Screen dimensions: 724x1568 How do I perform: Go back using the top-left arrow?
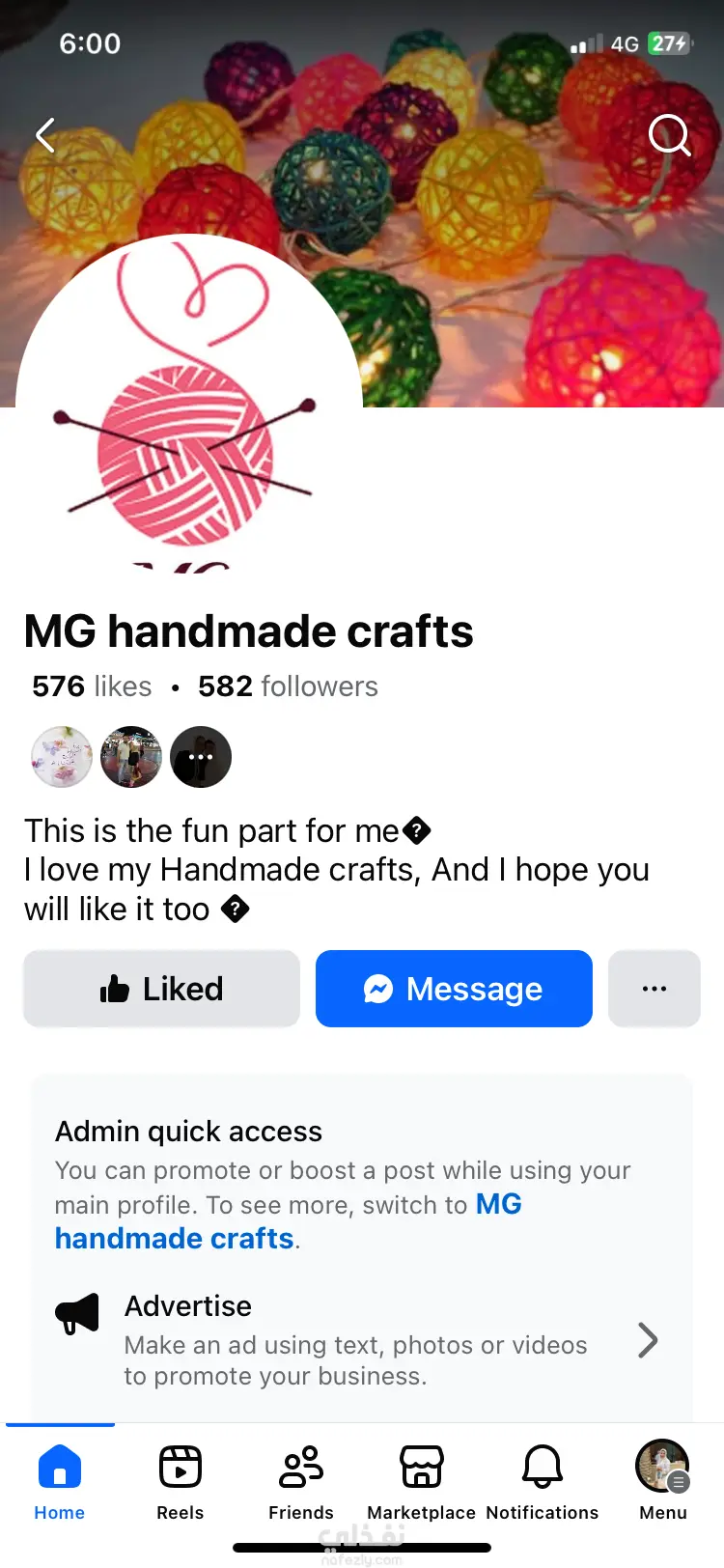click(x=45, y=136)
